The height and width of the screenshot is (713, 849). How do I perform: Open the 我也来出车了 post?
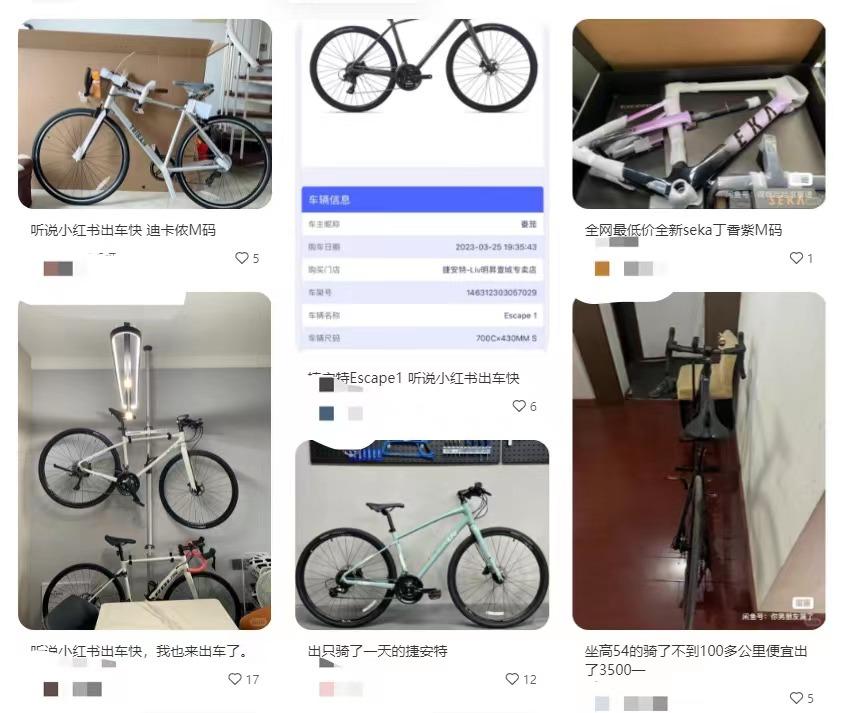[145, 461]
